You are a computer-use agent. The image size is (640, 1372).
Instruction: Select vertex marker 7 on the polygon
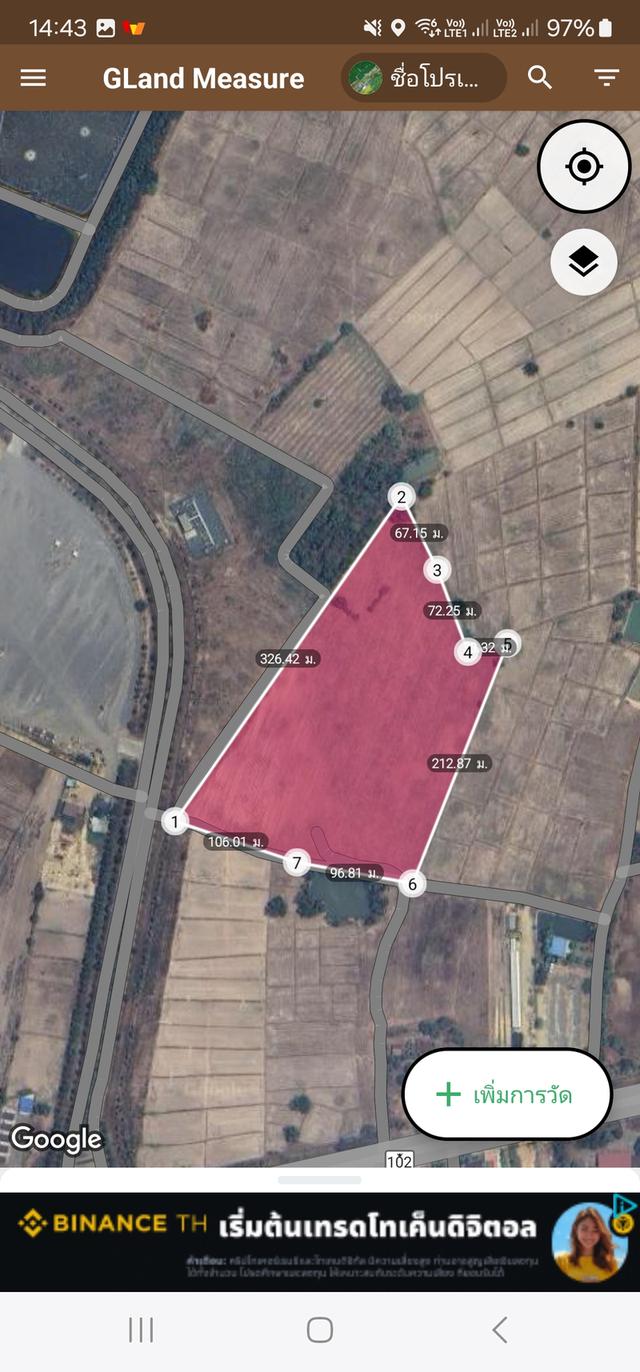296,862
